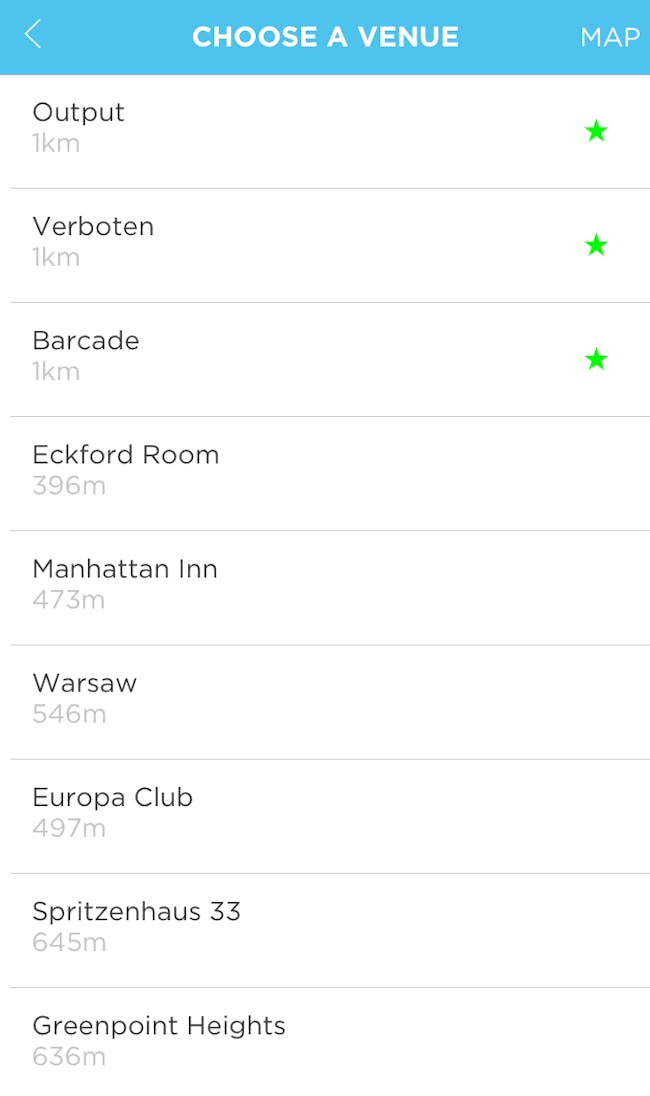This screenshot has width=650, height=1096.
Task: Choose Verboten from the venue list
Action: (x=330, y=245)
